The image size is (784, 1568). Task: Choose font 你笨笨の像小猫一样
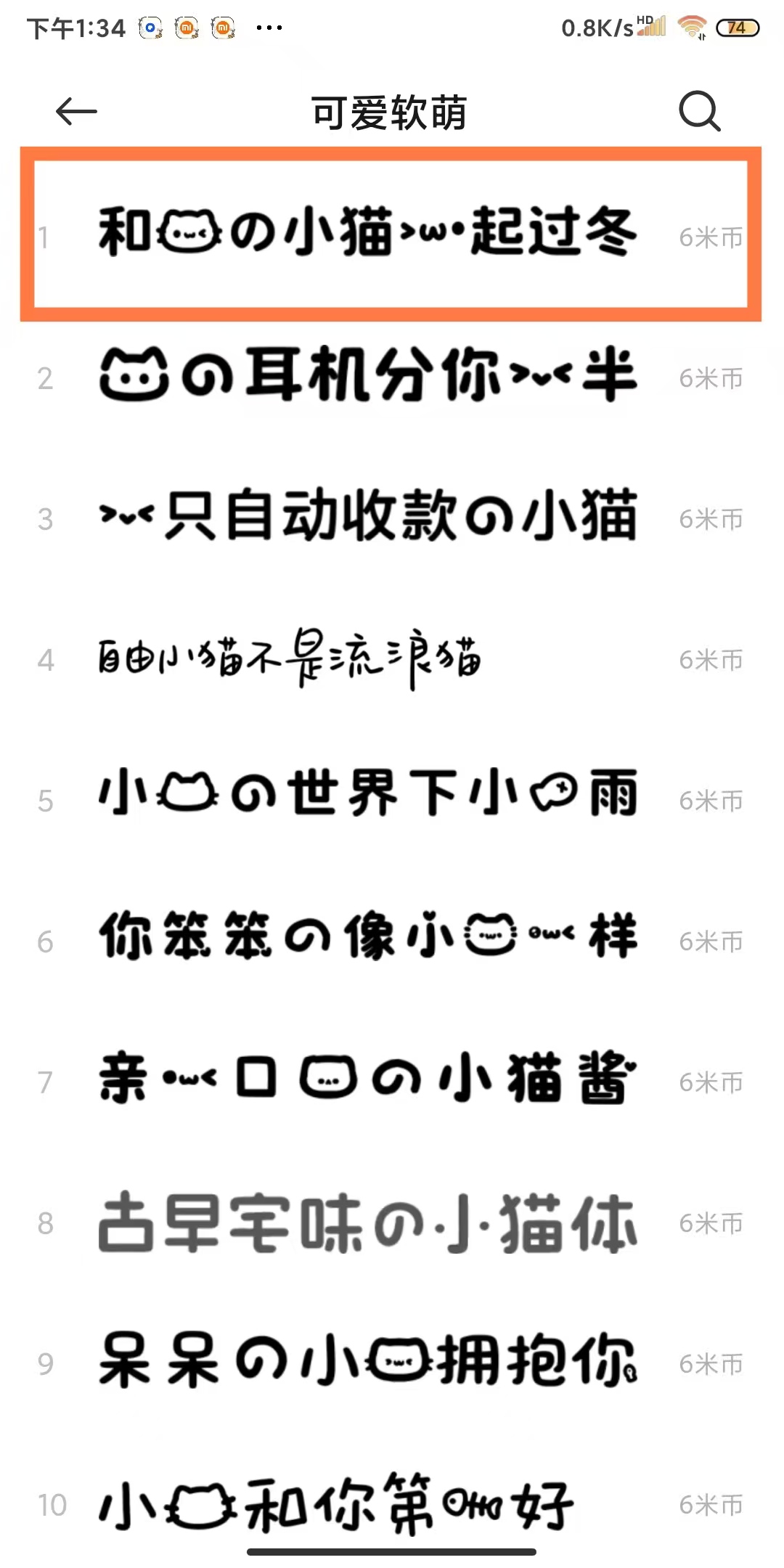click(x=367, y=938)
